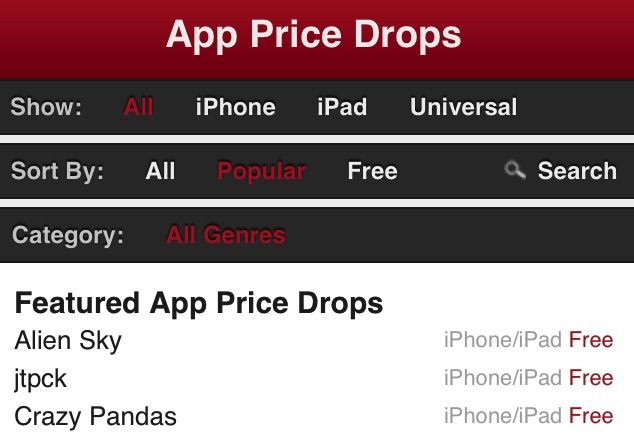Viewport: 634px width, 441px height.
Task: Sort by Free
Action: (372, 171)
